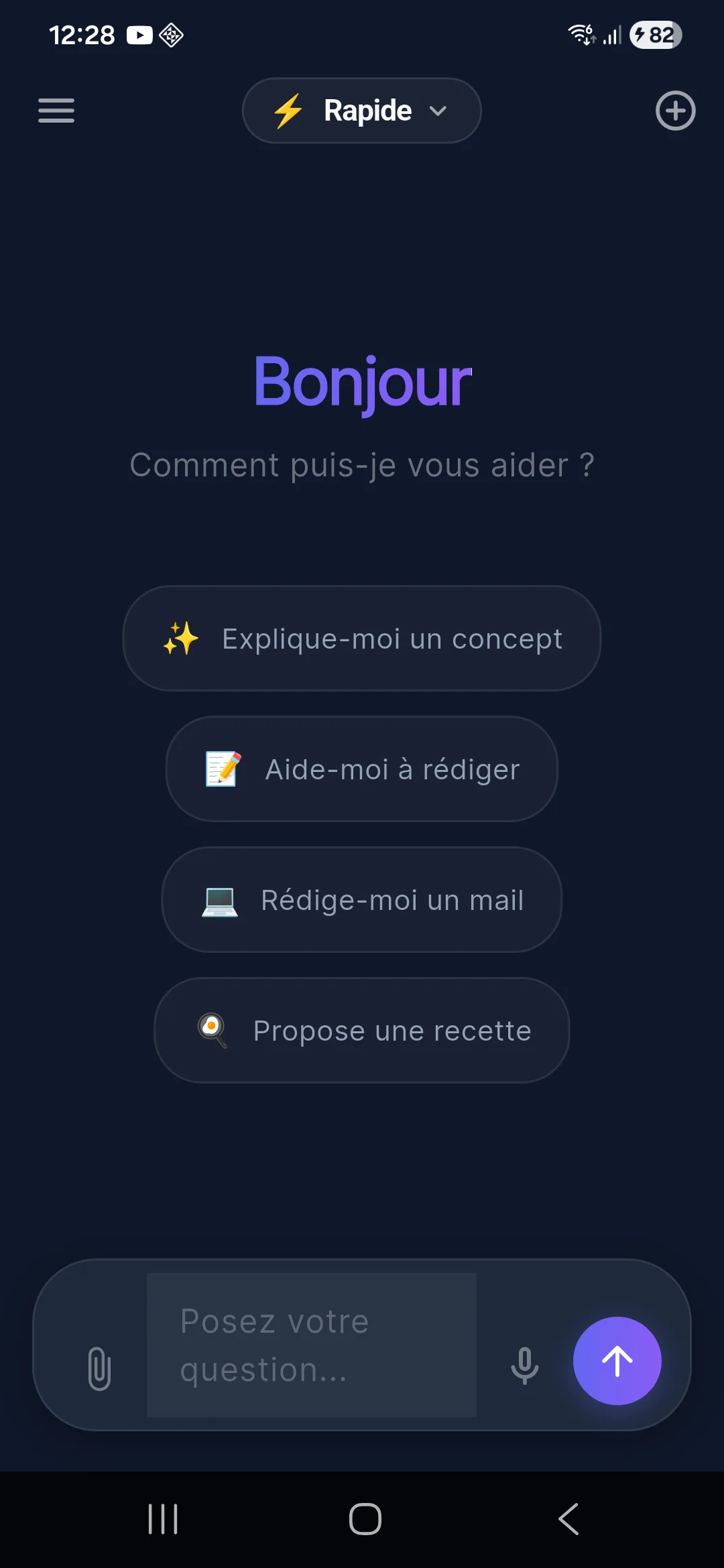Tap the Rédige-moi un mail chip
Image resolution: width=724 pixels, height=1568 pixels.
click(x=361, y=900)
